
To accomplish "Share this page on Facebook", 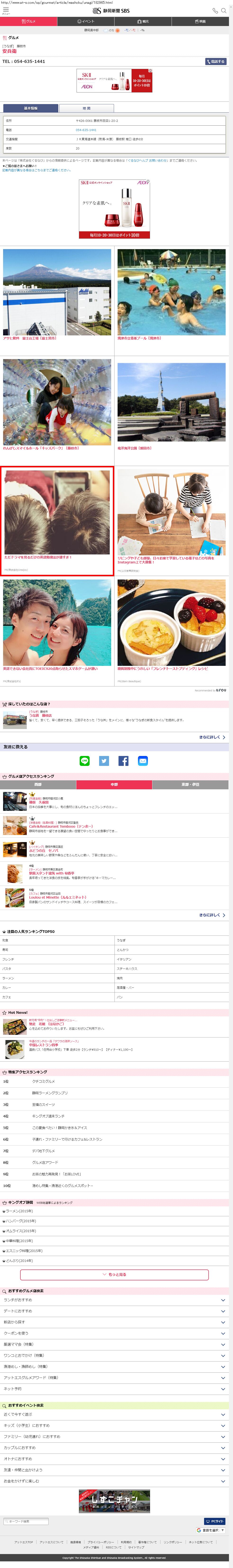I will coord(123,761).
